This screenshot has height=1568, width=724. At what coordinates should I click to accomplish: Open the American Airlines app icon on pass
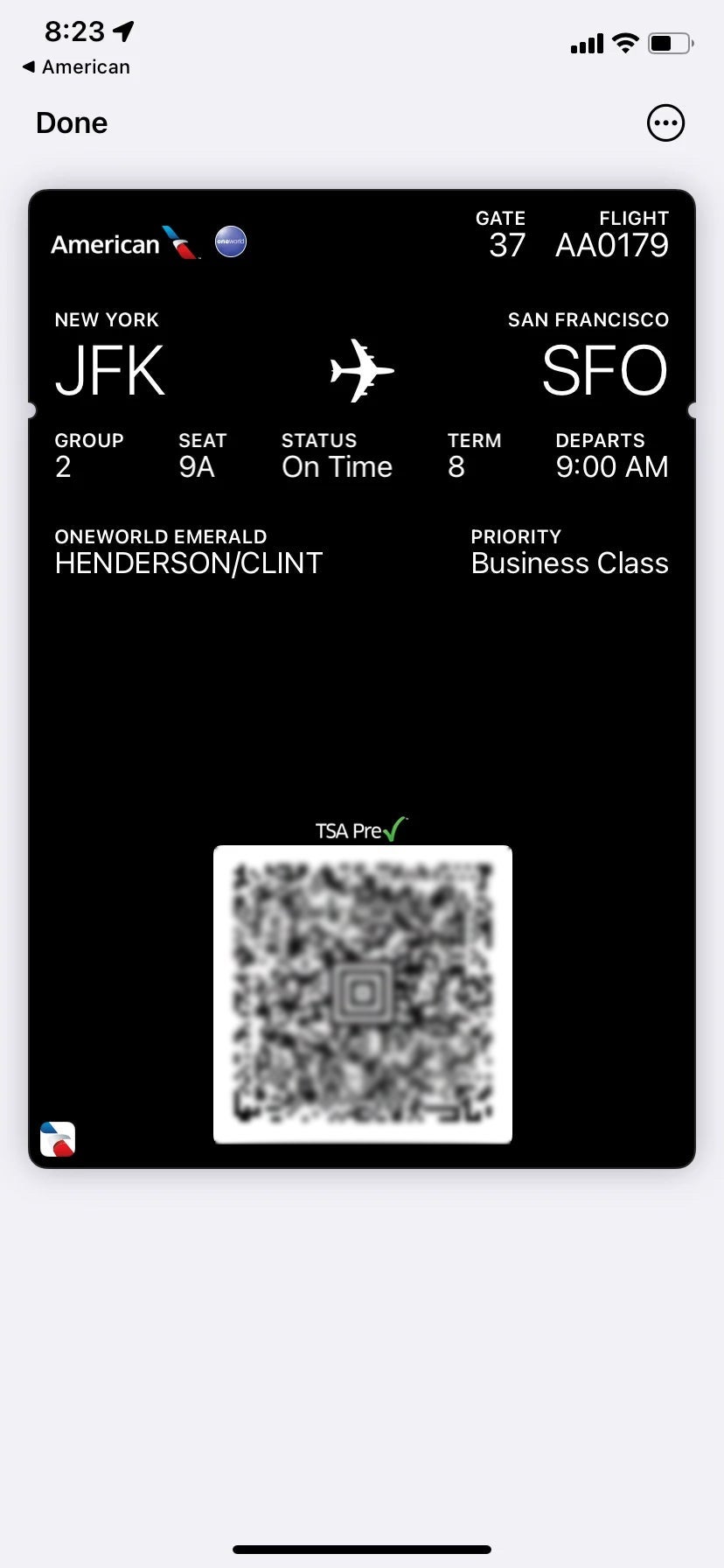click(x=58, y=1139)
